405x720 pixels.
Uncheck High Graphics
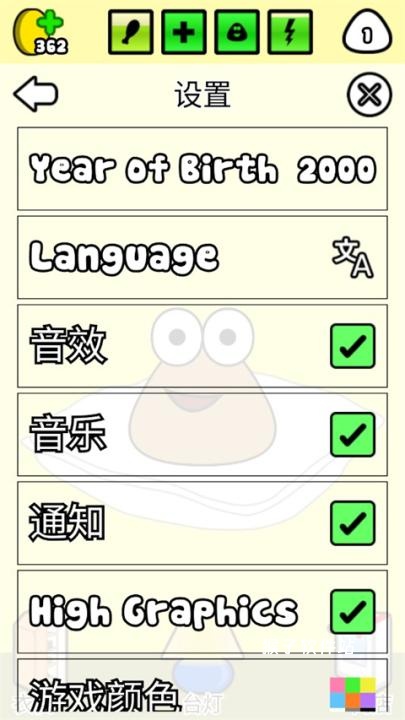pyautogui.click(x=353, y=612)
